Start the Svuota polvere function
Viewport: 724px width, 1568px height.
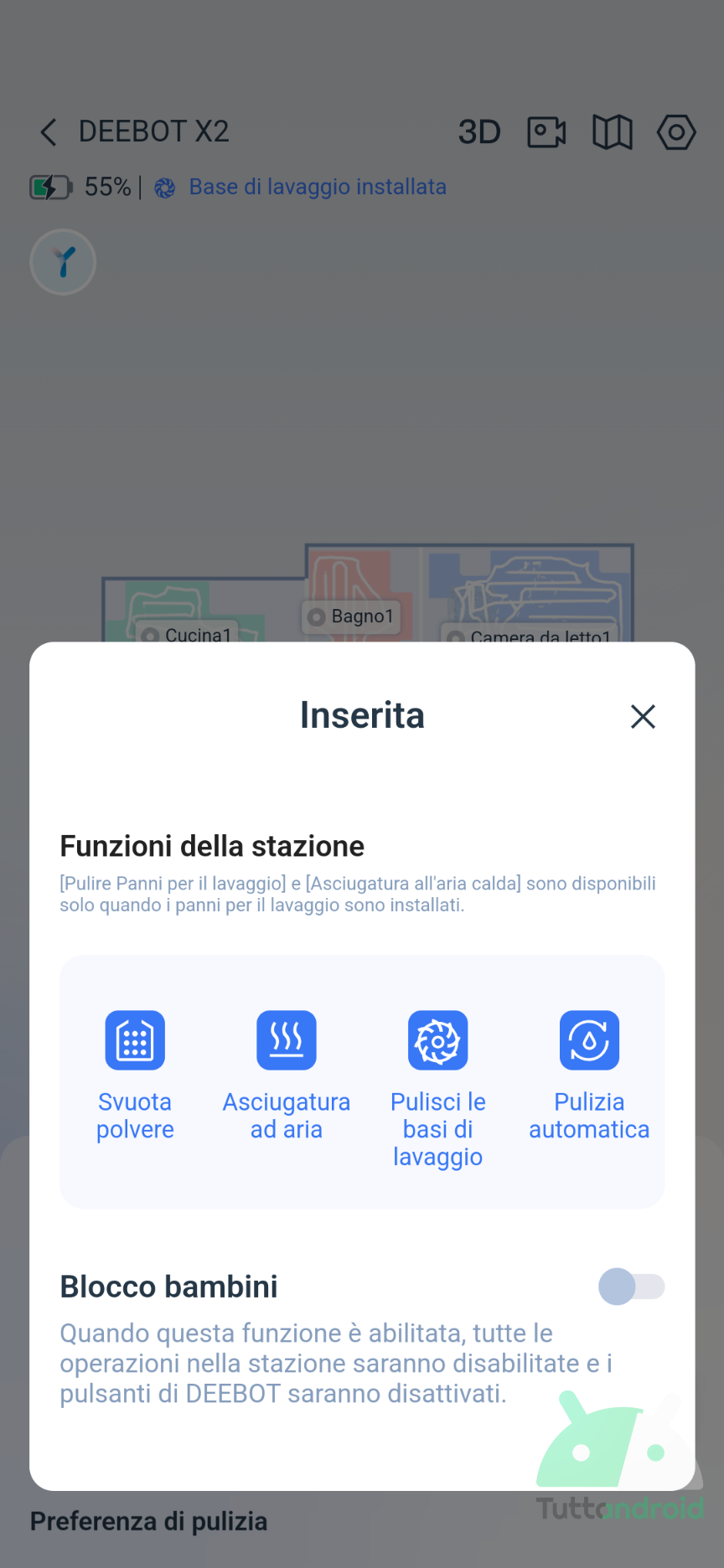[135, 1076]
